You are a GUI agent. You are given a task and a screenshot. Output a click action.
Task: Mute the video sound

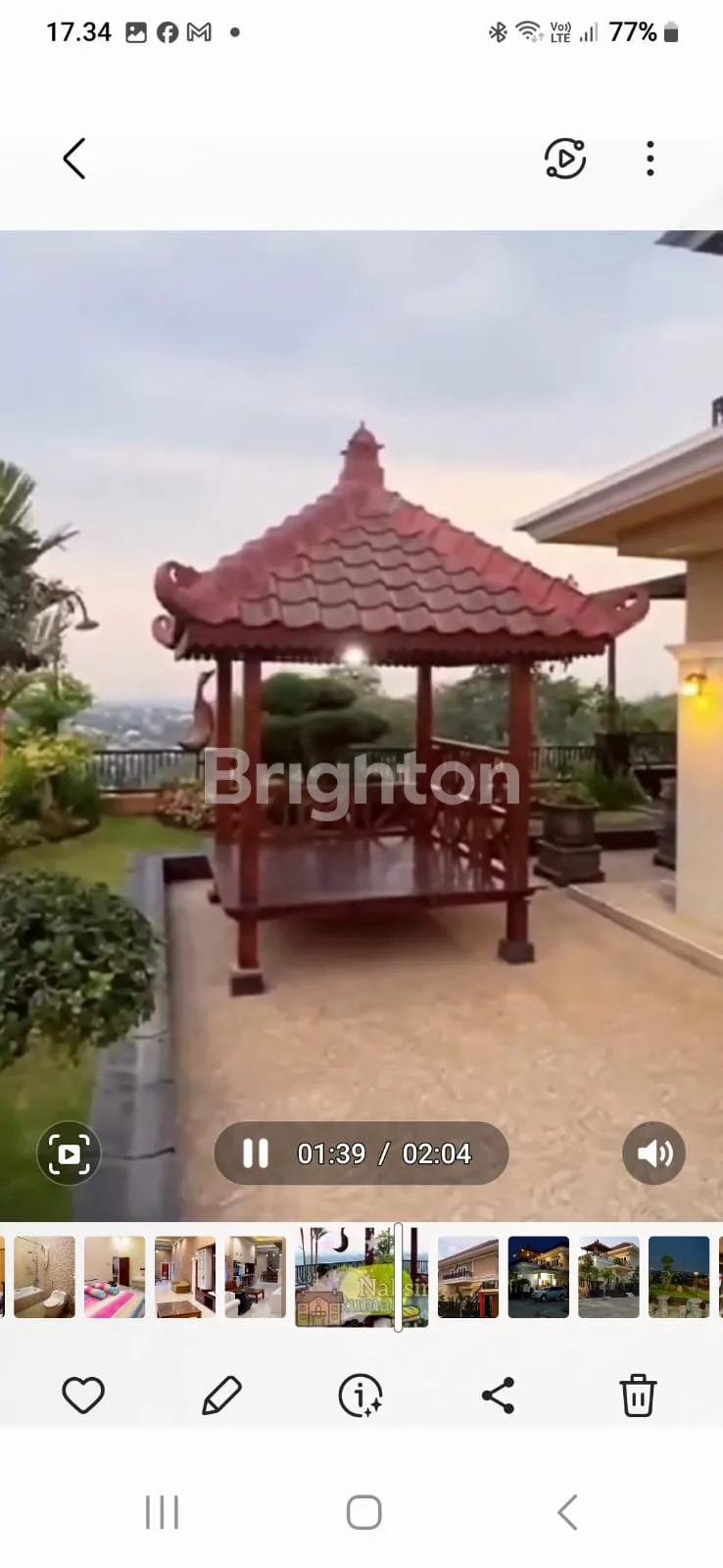(653, 1153)
